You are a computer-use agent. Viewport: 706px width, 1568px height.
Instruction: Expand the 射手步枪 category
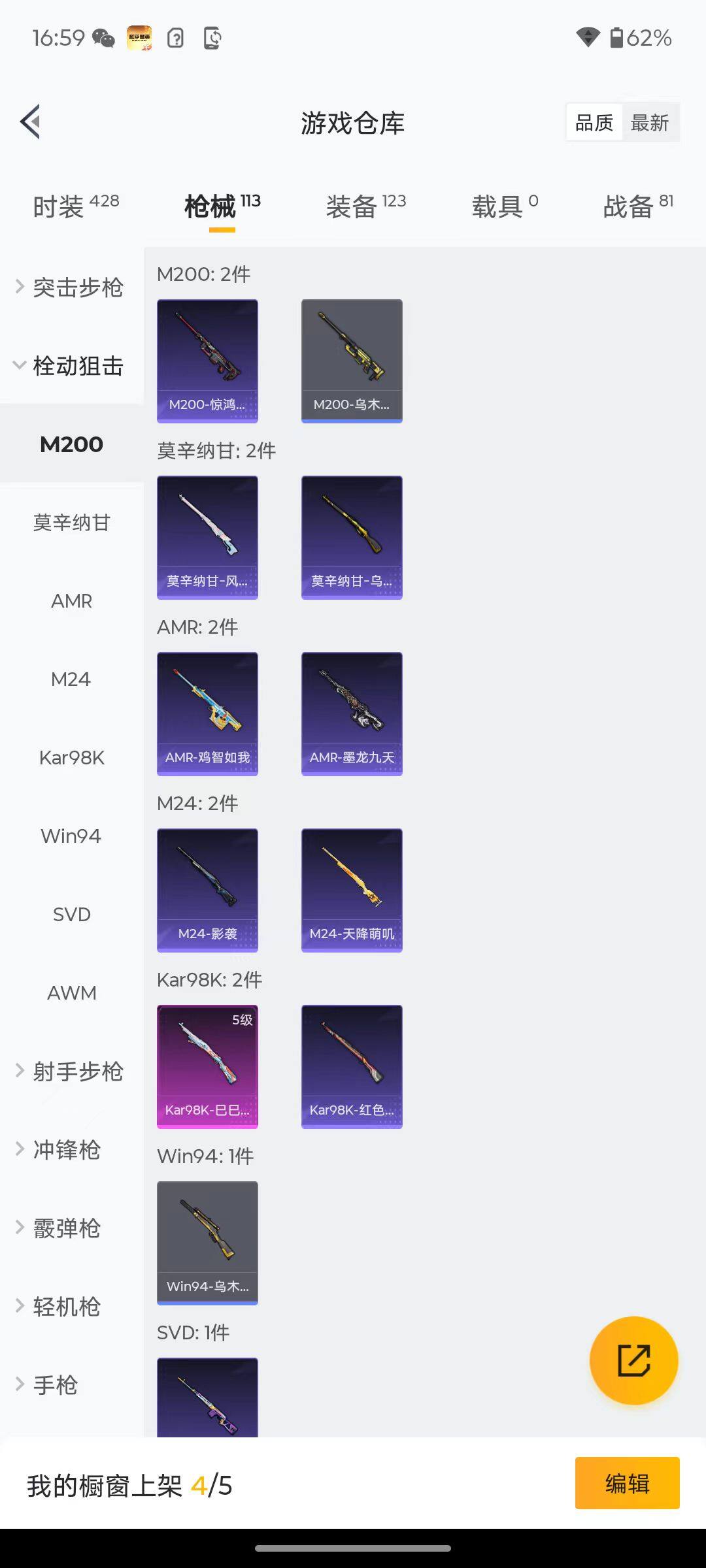click(x=71, y=1071)
